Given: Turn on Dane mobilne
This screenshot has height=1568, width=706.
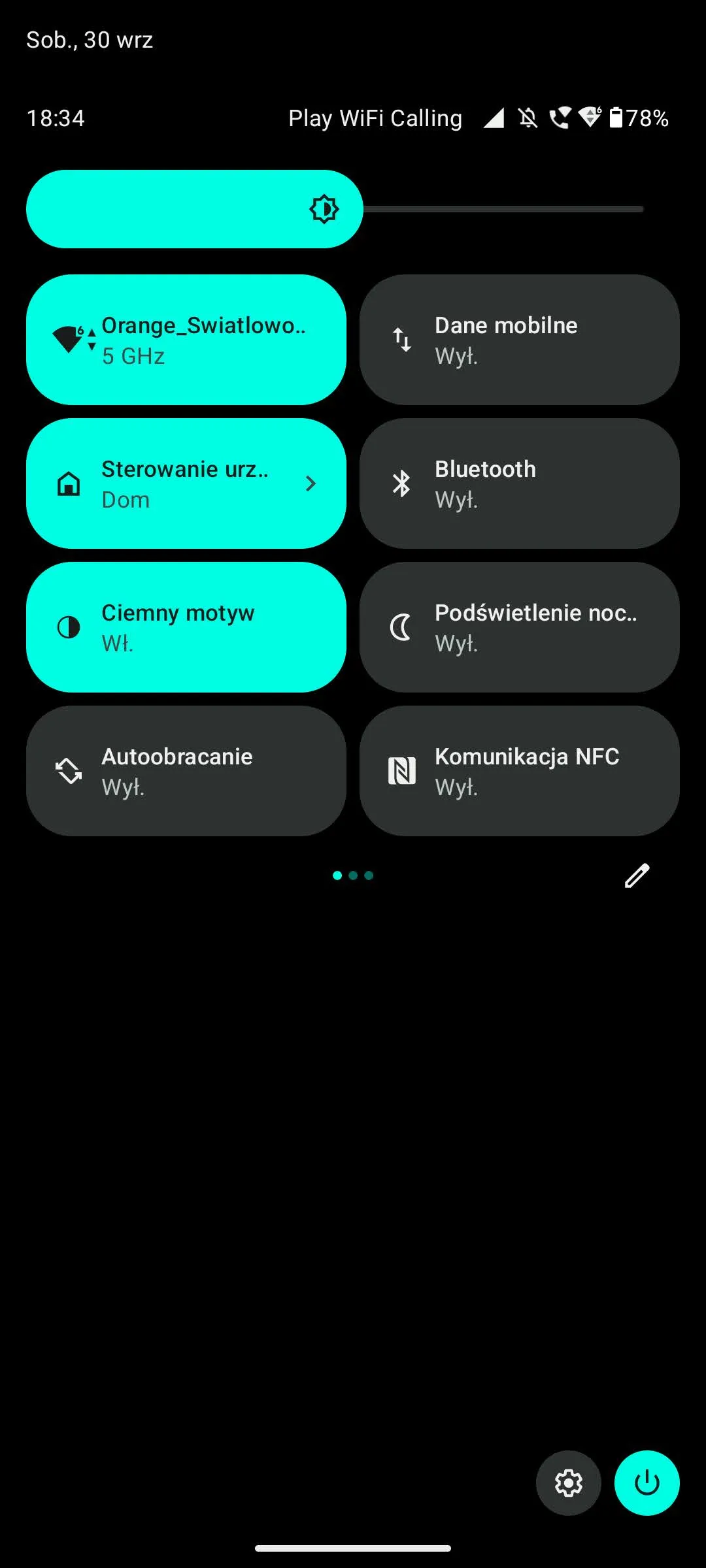Looking at the screenshot, I should (520, 340).
